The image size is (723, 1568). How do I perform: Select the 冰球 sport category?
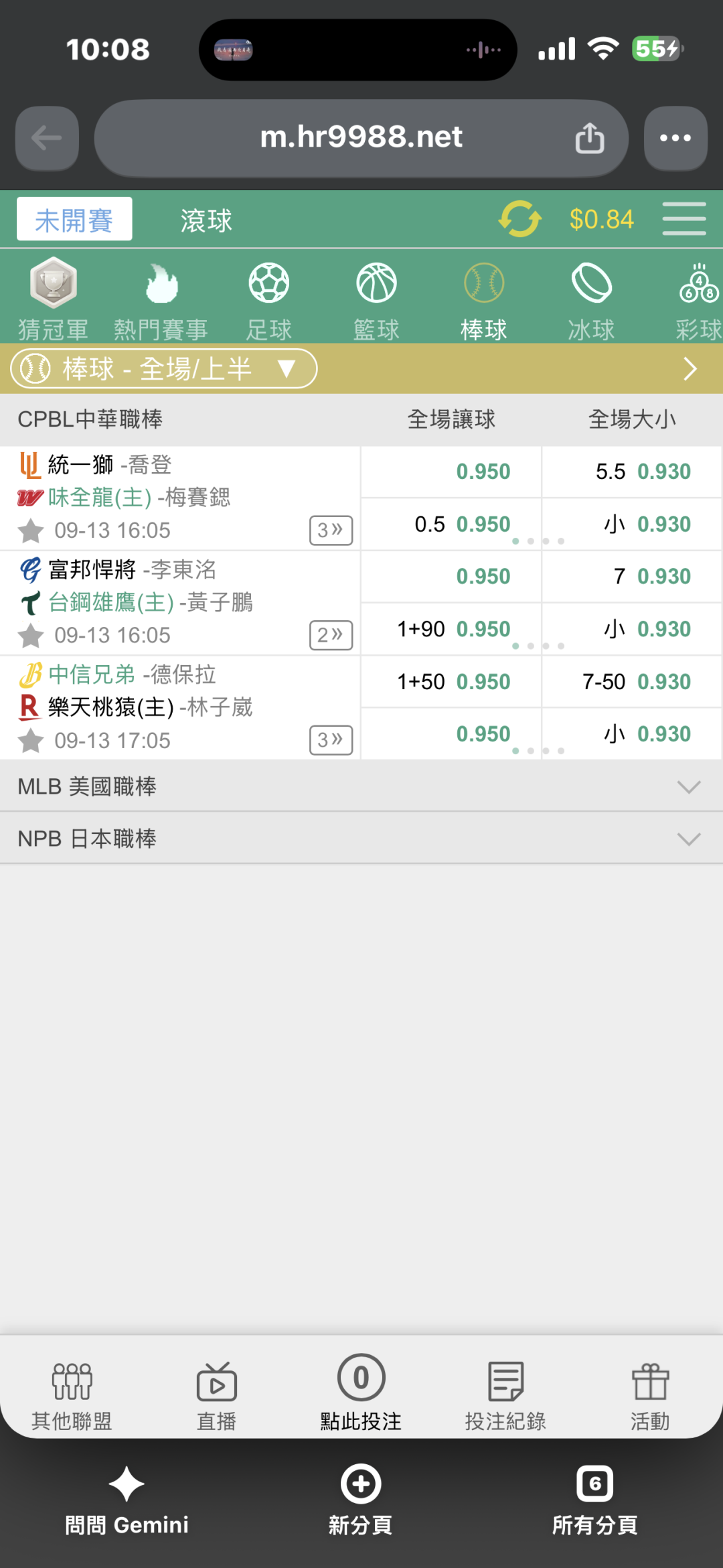coord(591,300)
